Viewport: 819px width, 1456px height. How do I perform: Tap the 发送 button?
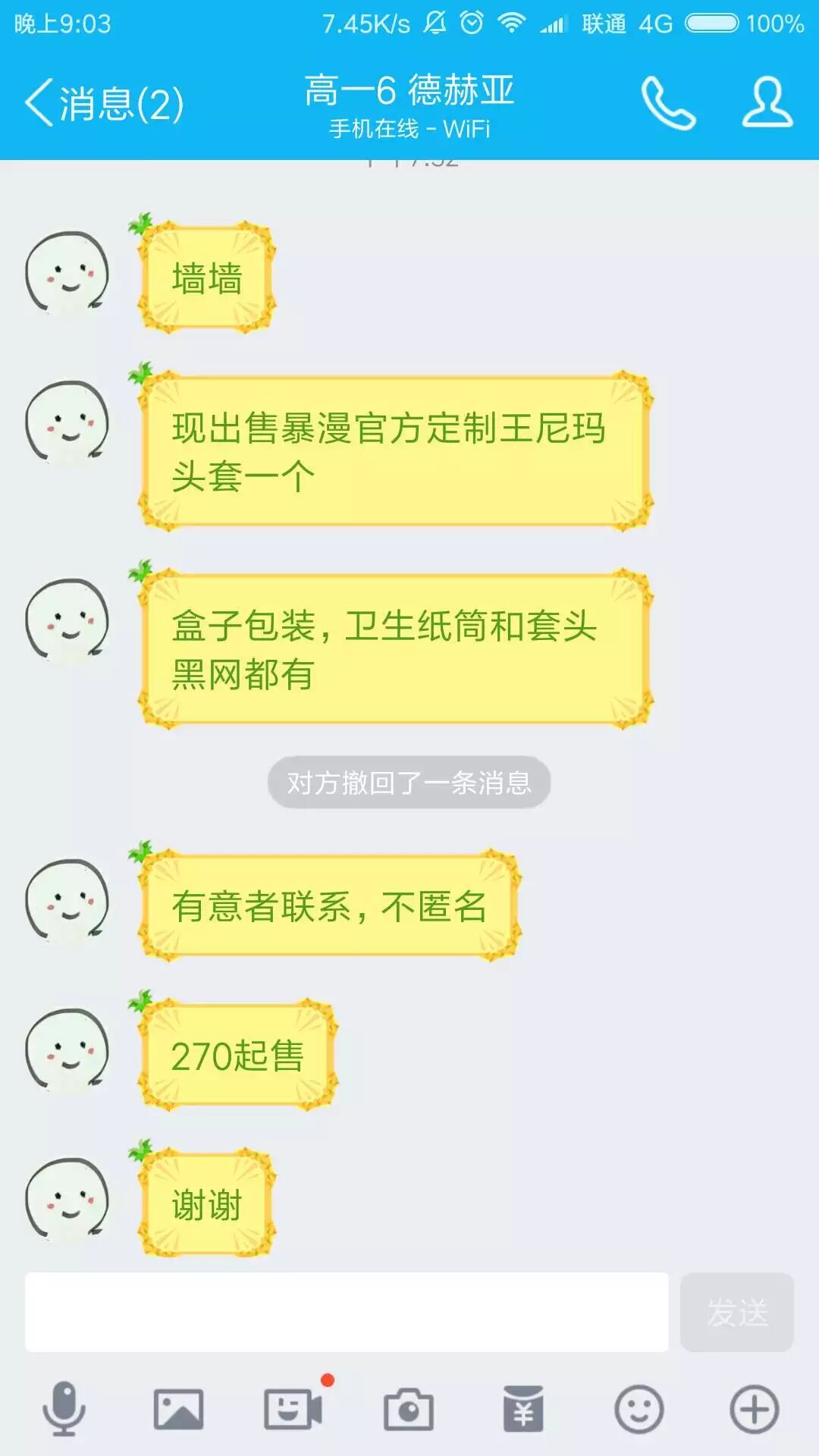[x=736, y=1312]
